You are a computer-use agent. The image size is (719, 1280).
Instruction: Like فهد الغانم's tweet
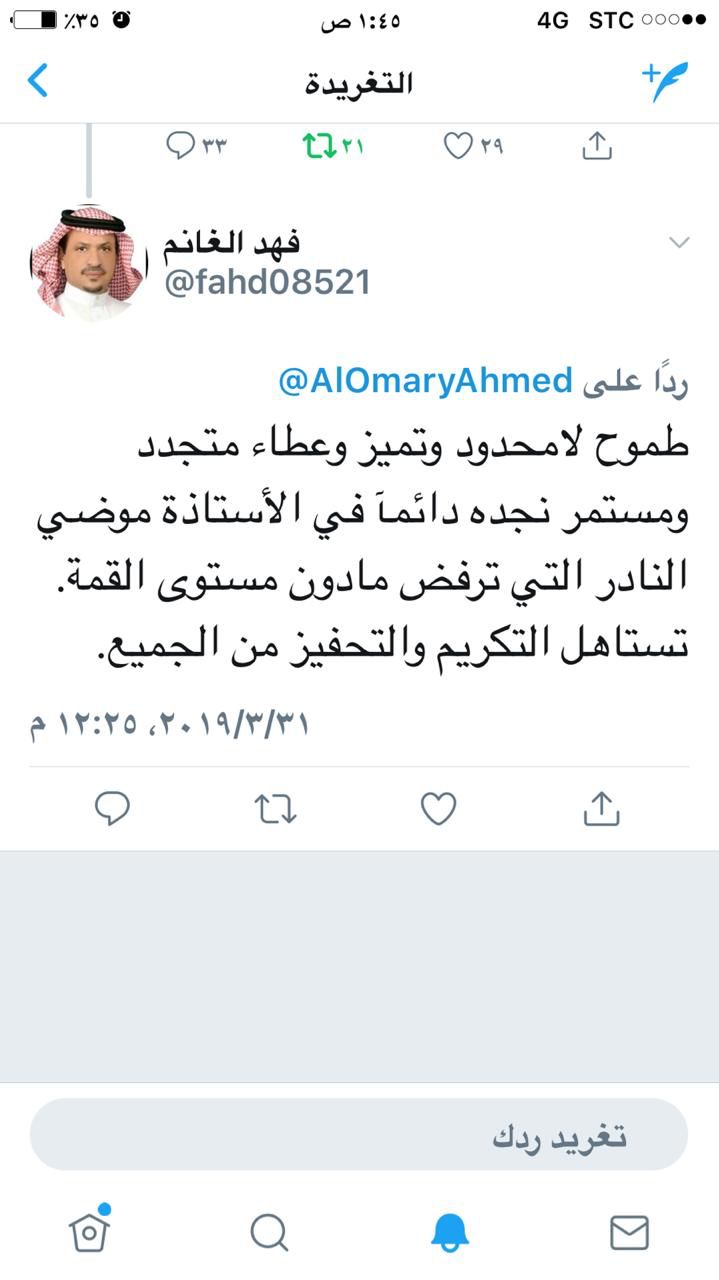click(438, 808)
